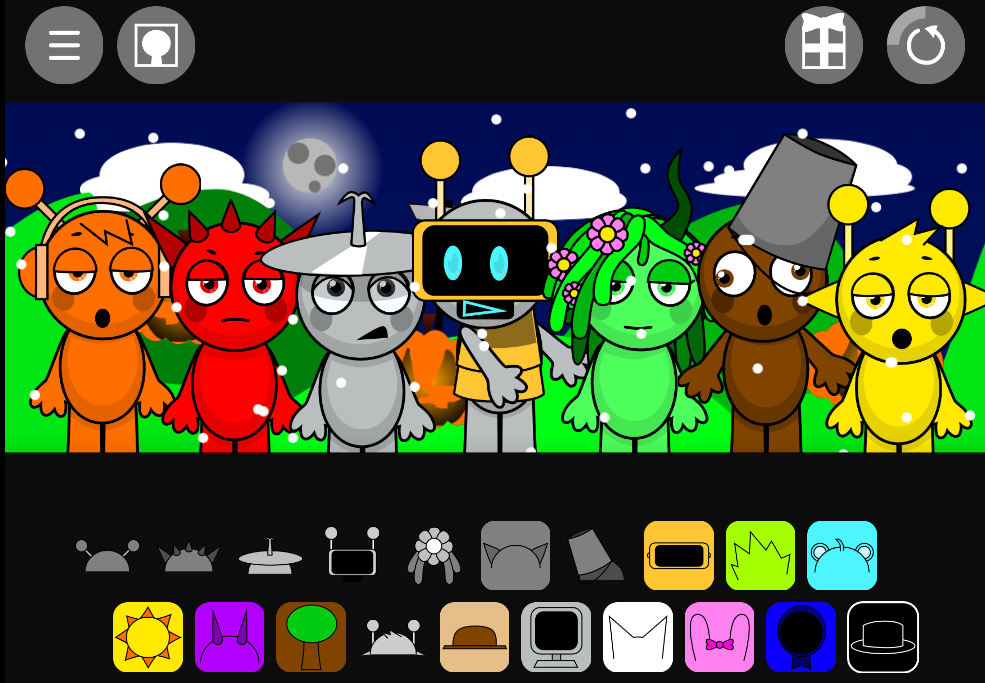Choose the gray computer monitor icon
985x683 pixels.
point(556,637)
